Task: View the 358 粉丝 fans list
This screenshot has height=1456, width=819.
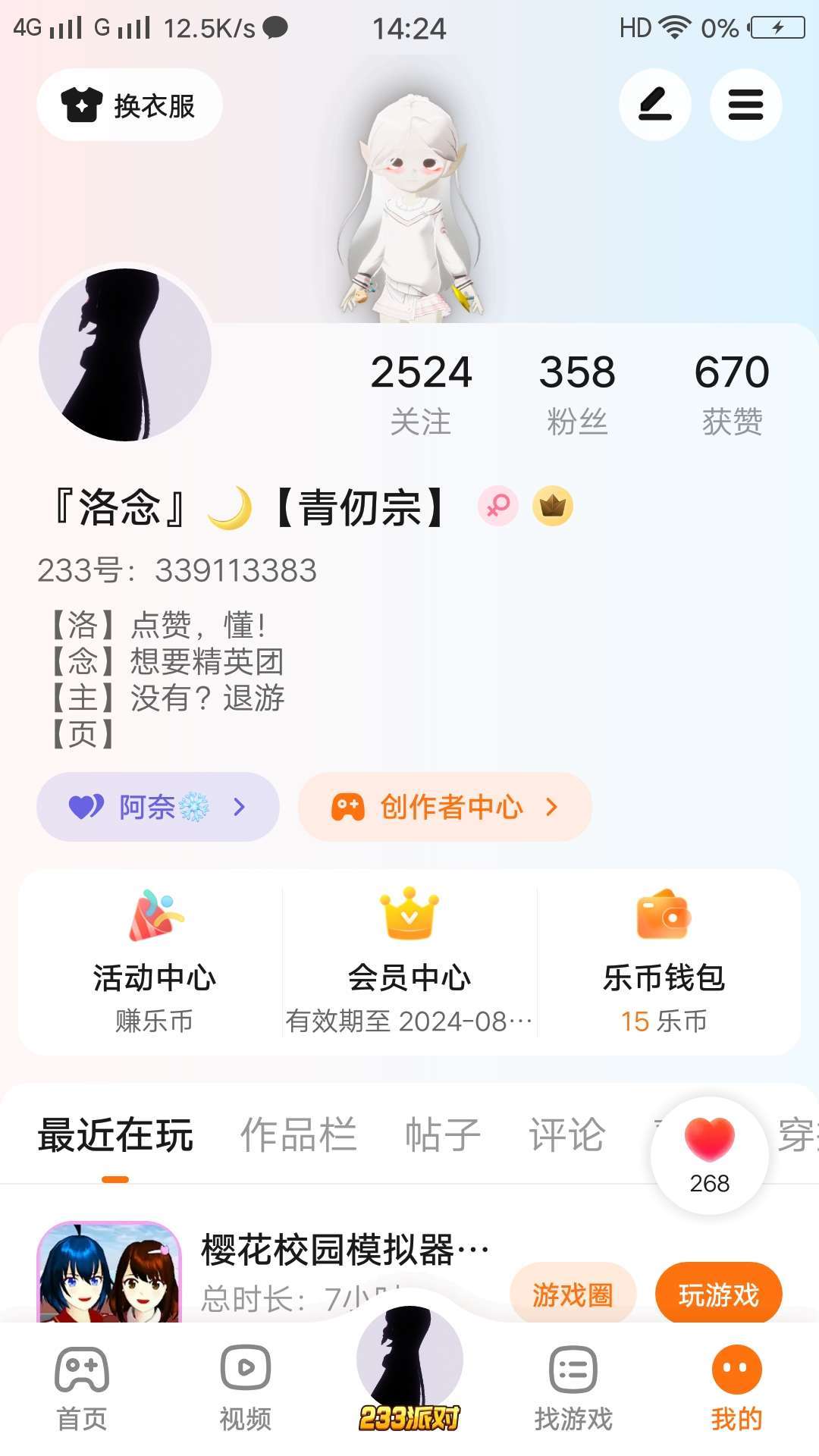Action: 577,393
